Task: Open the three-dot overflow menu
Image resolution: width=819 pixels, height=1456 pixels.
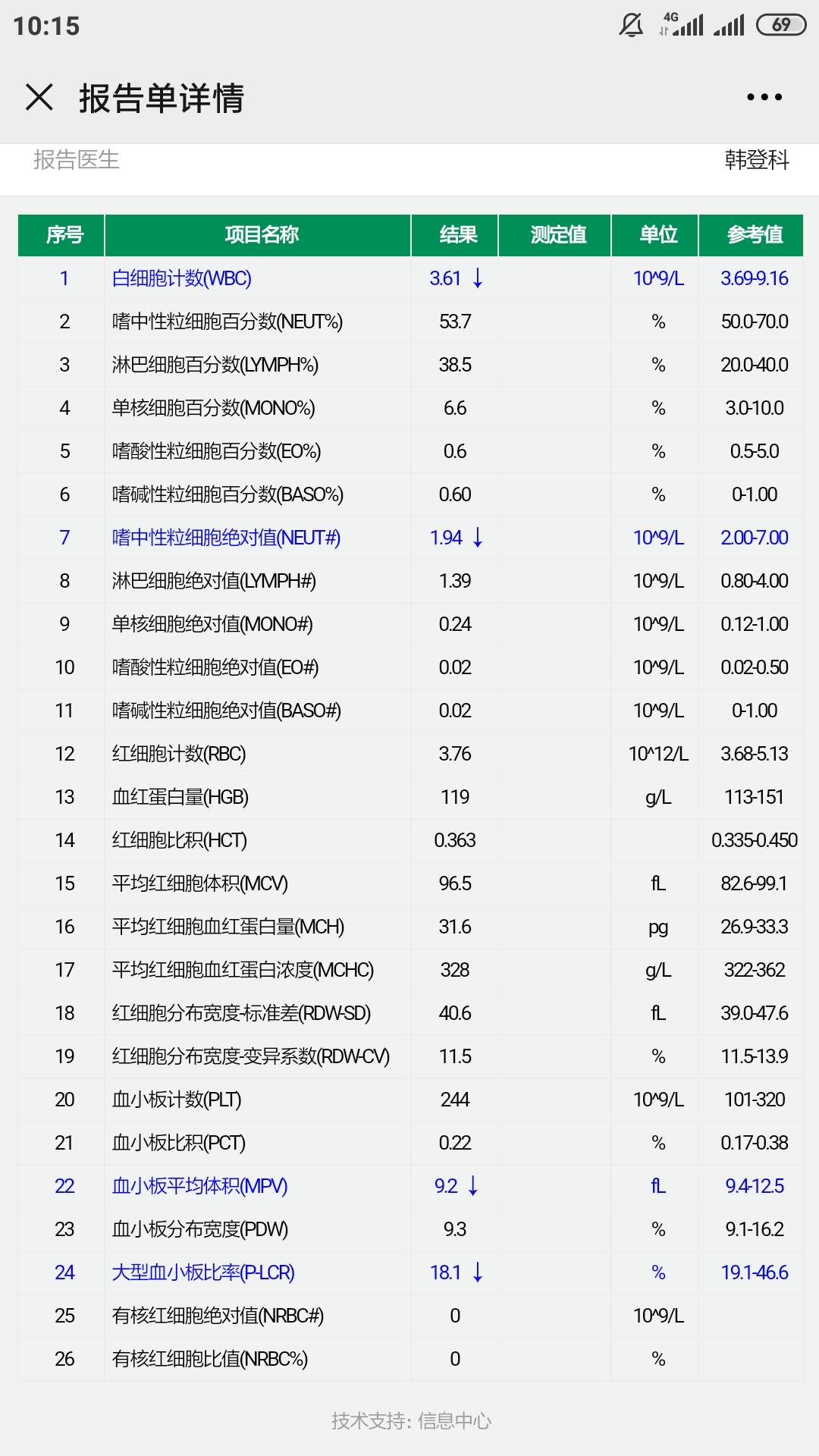Action: pyautogui.click(x=764, y=98)
